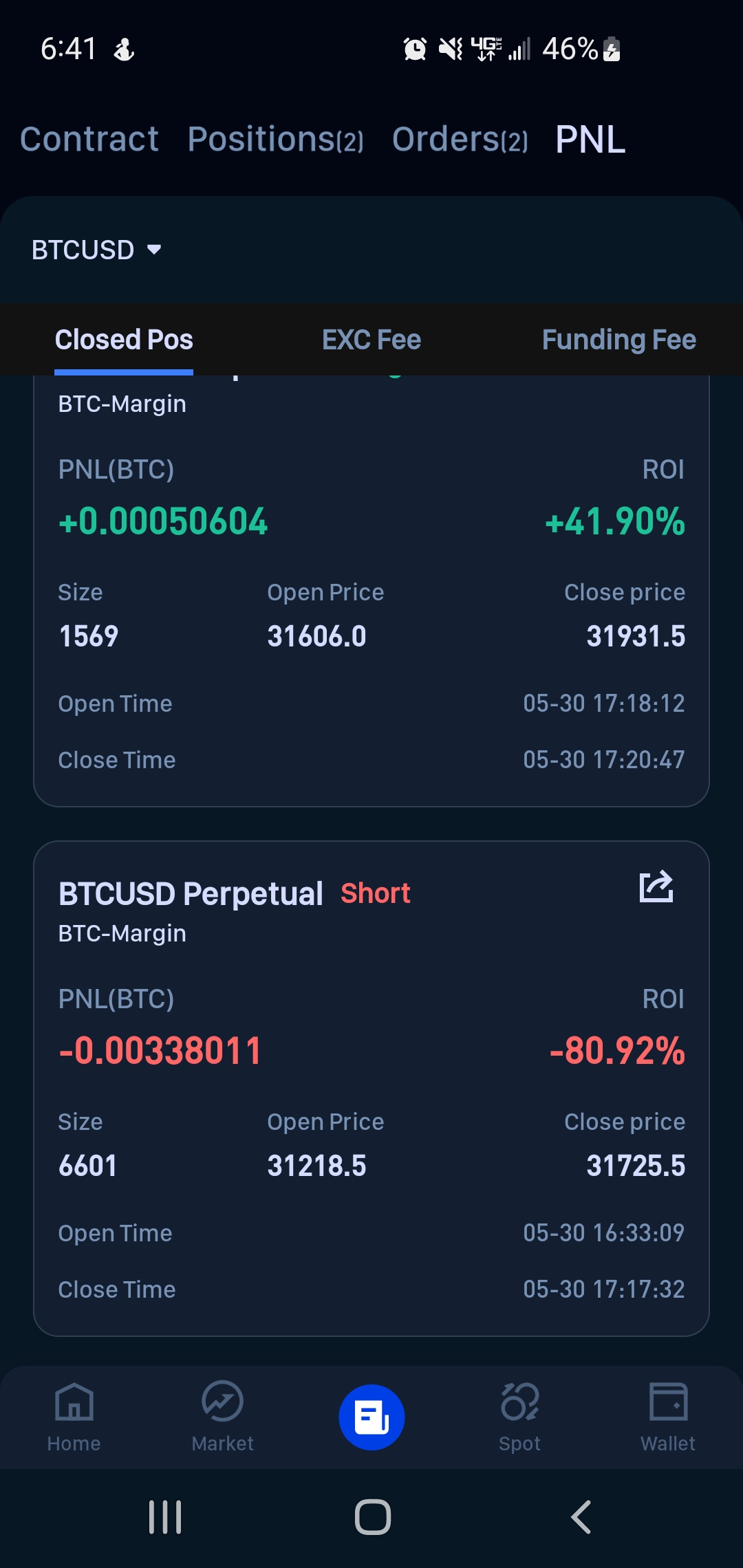Viewport: 743px width, 1568px height.
Task: Select the PNL tab
Action: click(x=590, y=140)
